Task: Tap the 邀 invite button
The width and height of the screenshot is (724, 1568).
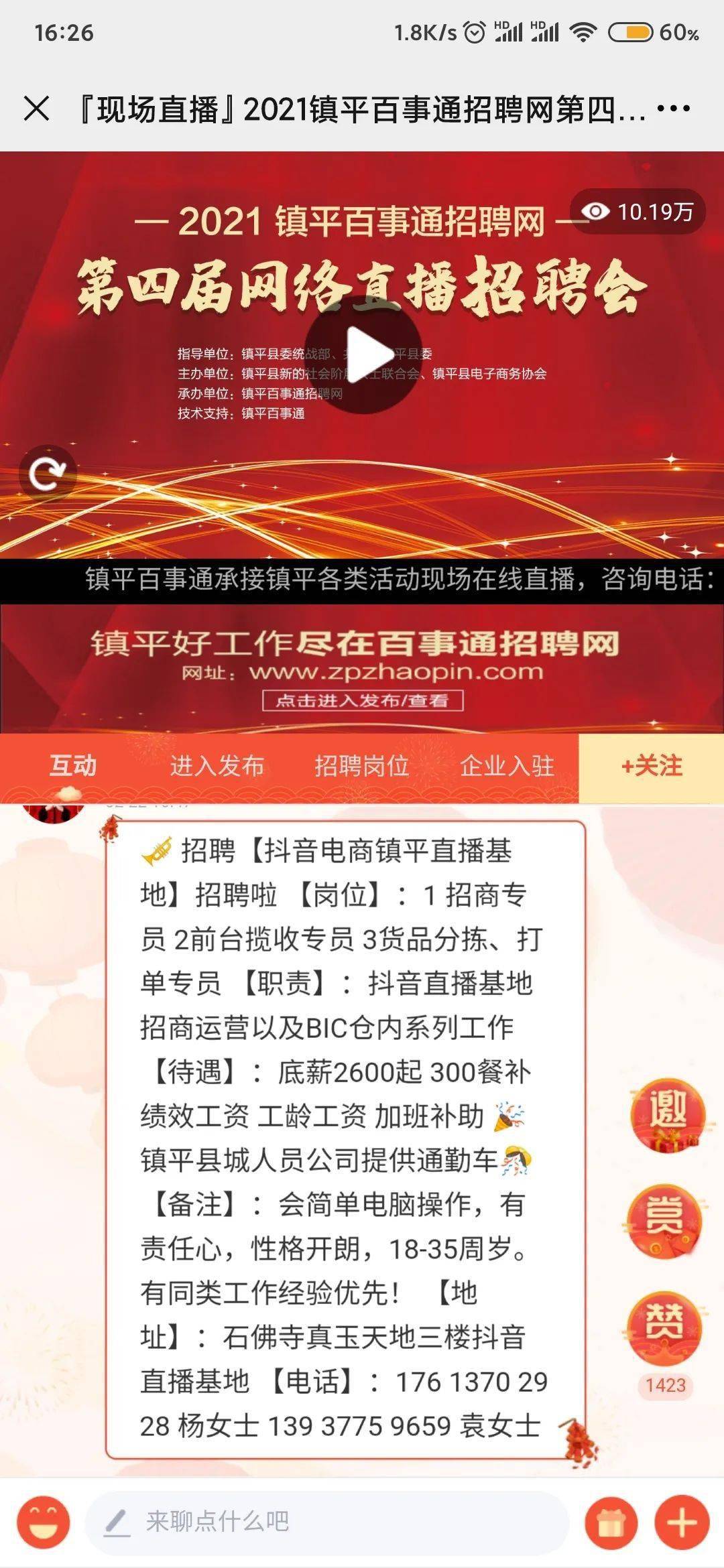Action: [667, 1113]
